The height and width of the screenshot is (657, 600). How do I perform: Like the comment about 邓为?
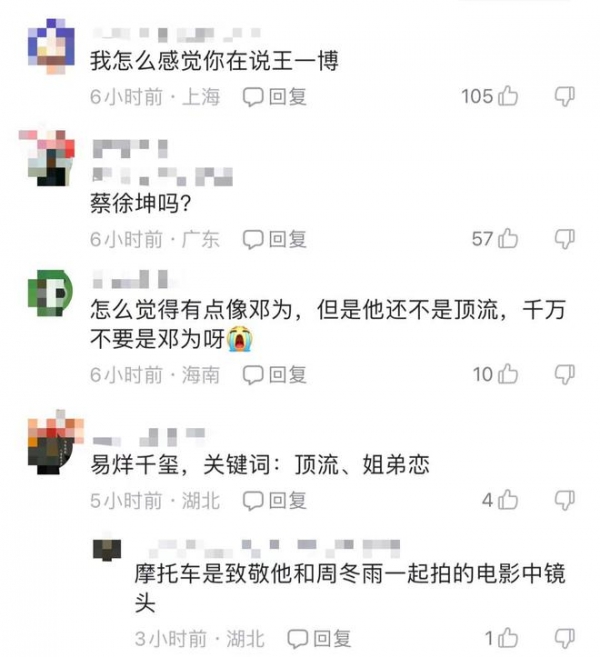point(508,375)
